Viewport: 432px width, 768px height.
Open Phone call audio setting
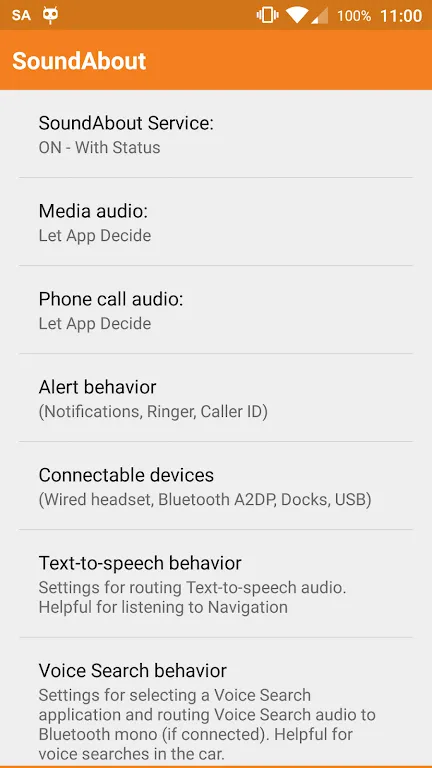pos(216,310)
